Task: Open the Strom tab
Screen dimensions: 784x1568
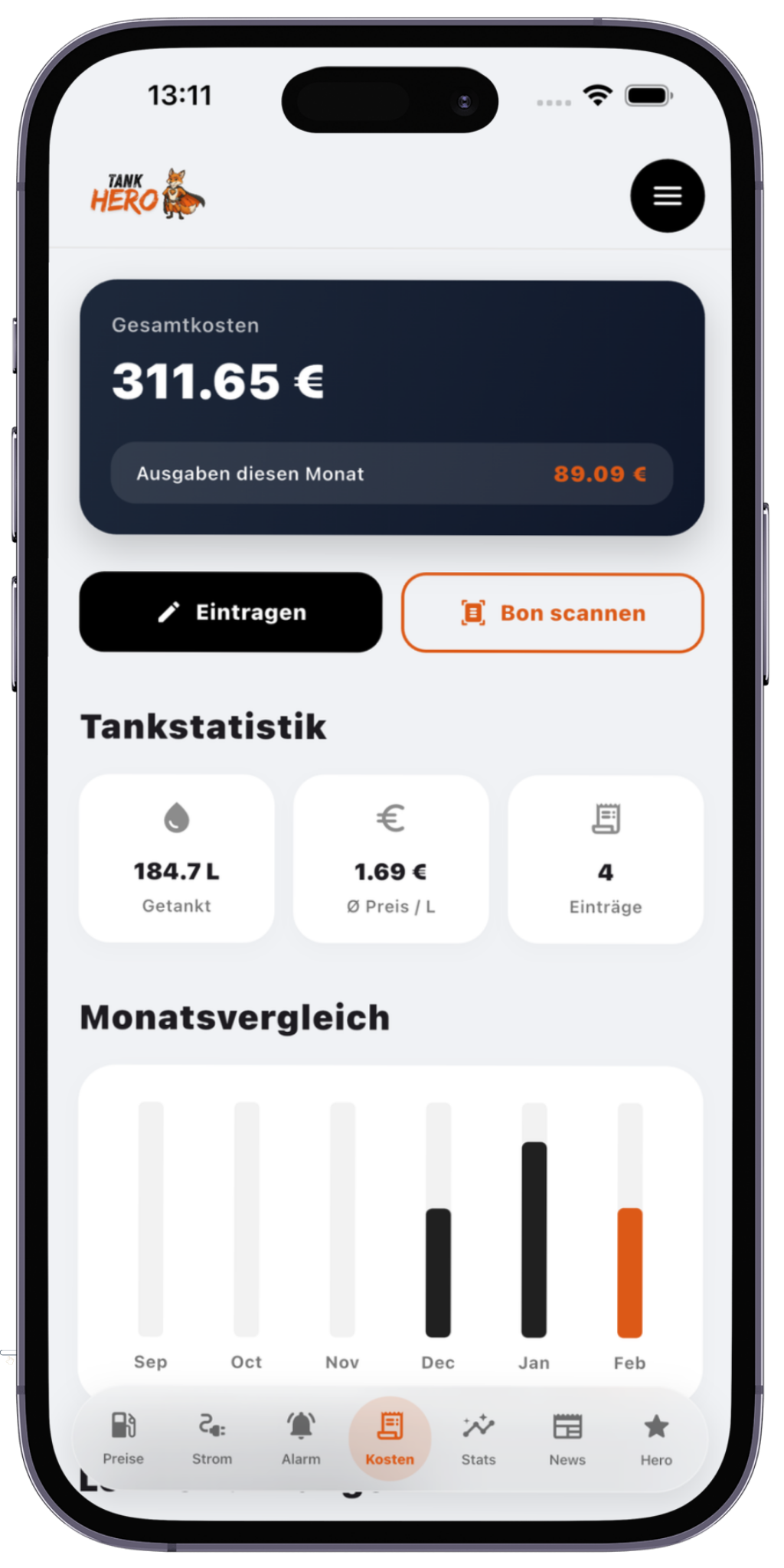Action: click(x=212, y=1438)
